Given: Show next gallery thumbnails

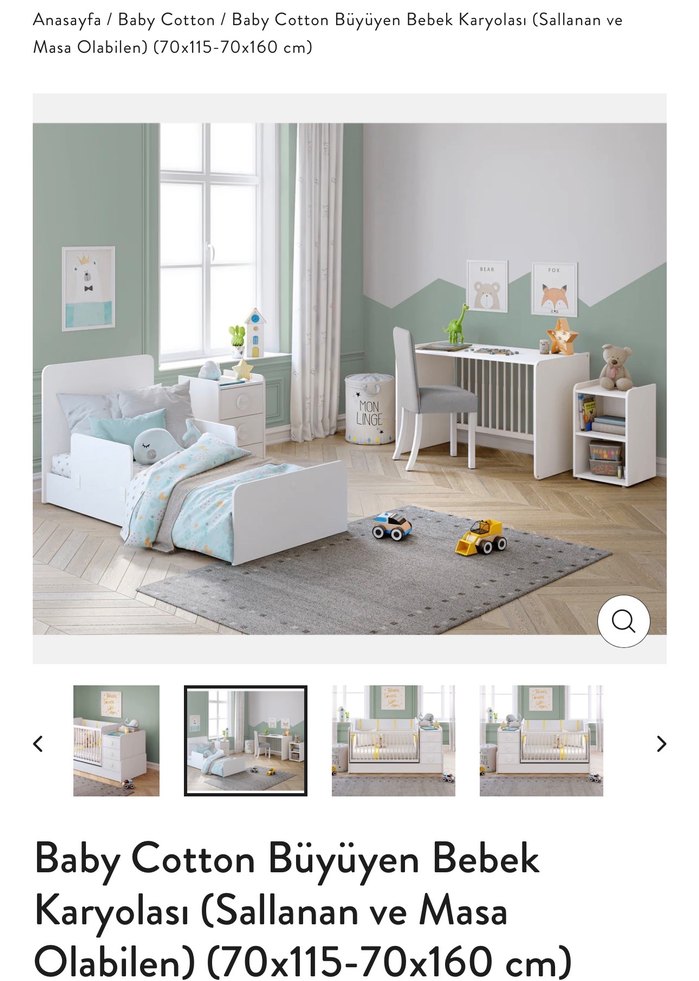Looking at the screenshot, I should (x=661, y=743).
